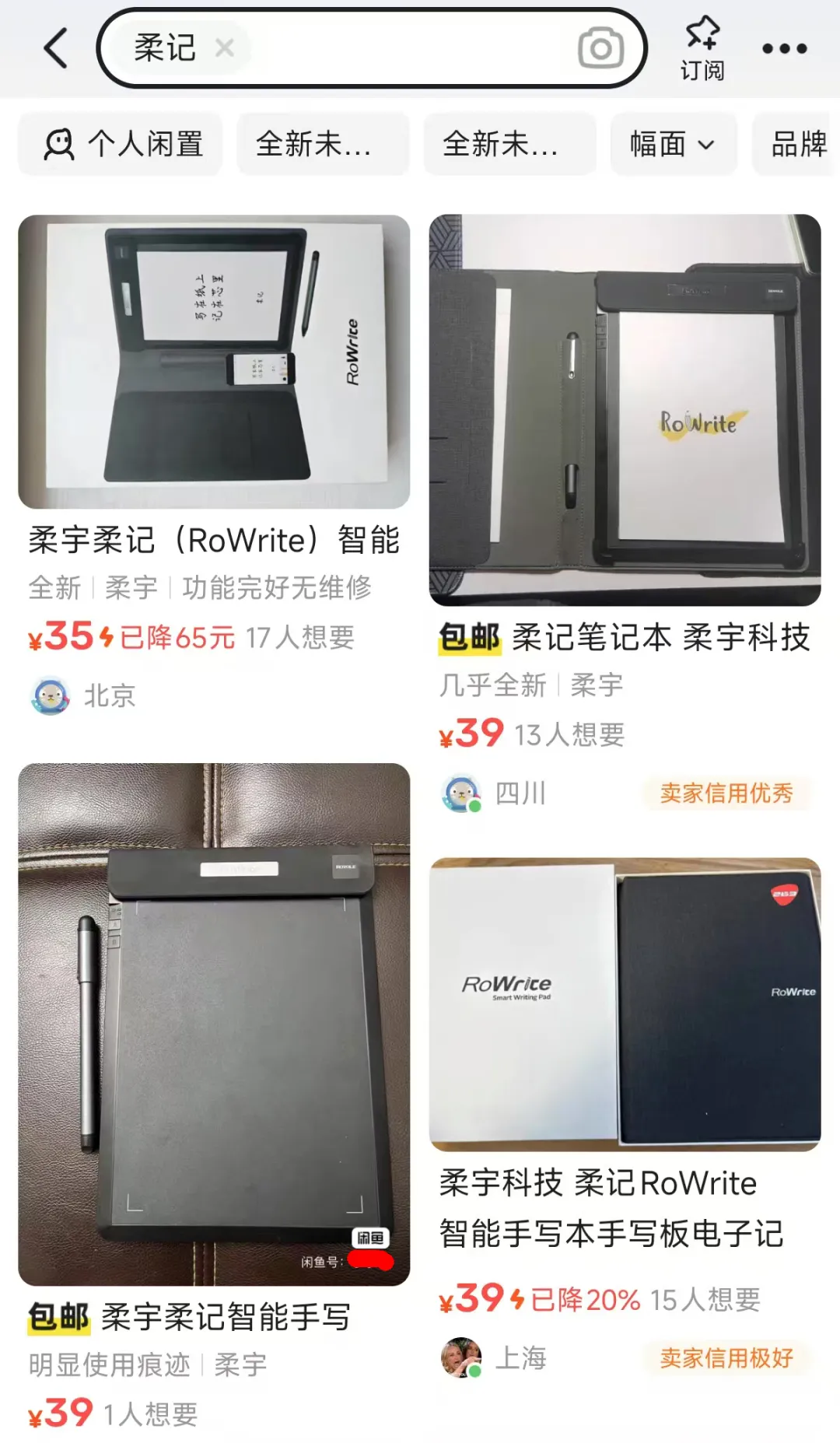
Task: Go back using the top-left arrow
Action: tap(56, 48)
